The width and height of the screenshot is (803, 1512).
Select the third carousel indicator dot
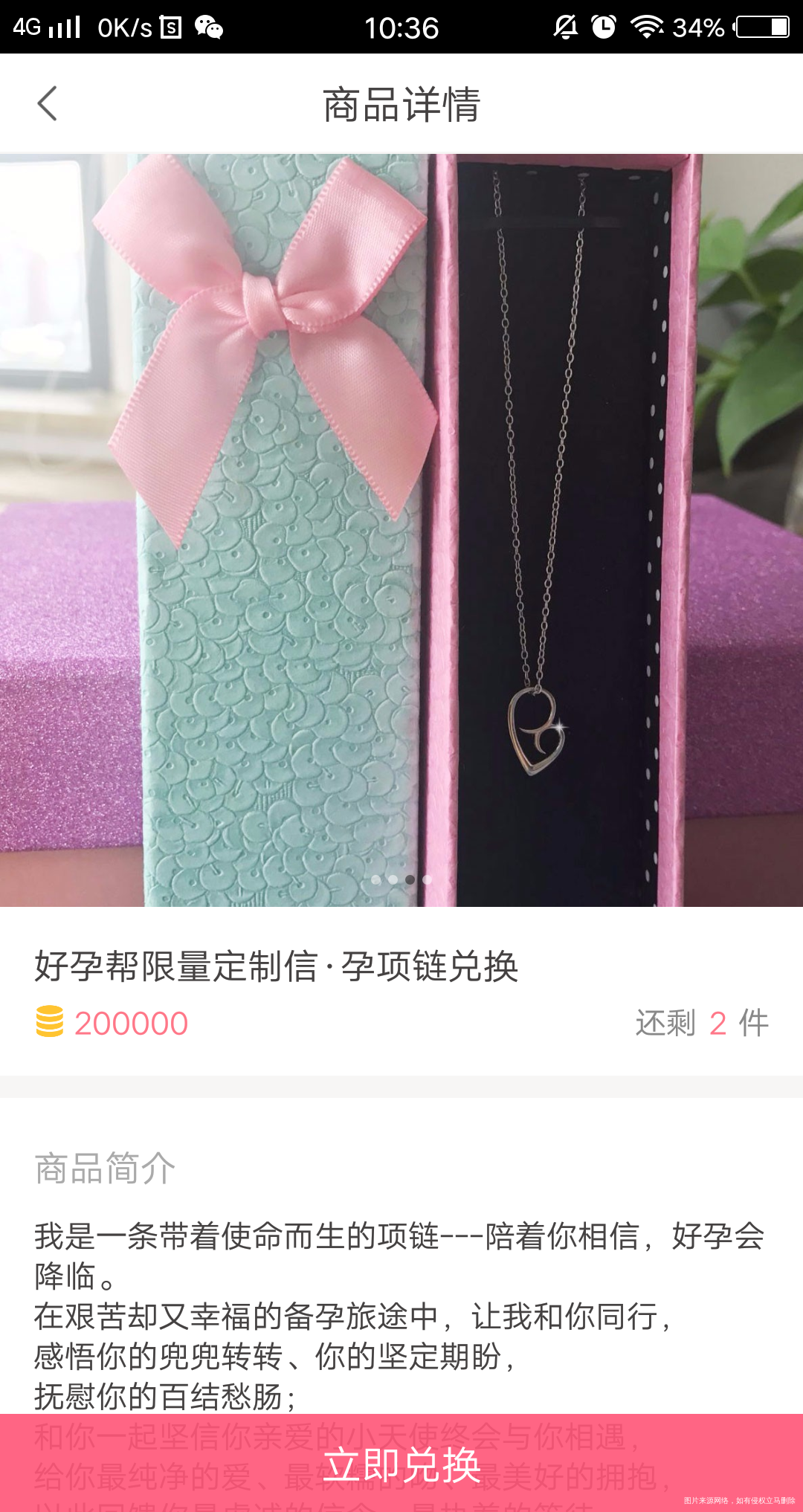tap(410, 880)
